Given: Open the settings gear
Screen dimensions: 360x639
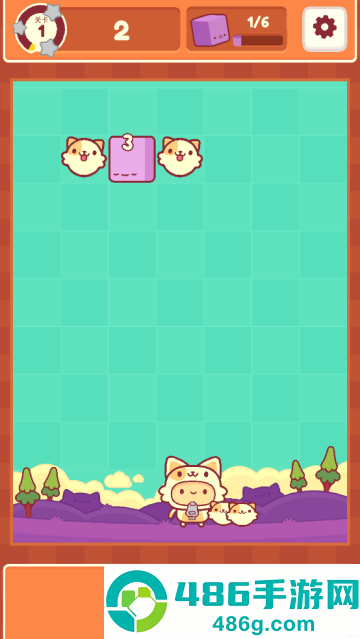Looking at the screenshot, I should click(x=325, y=29).
